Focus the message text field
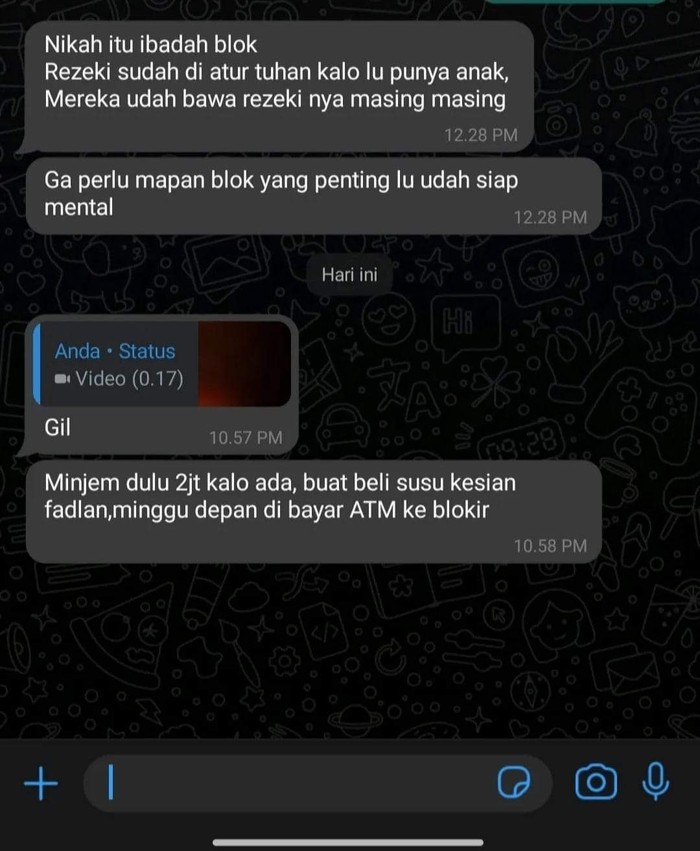The height and width of the screenshot is (851, 700). coord(300,784)
